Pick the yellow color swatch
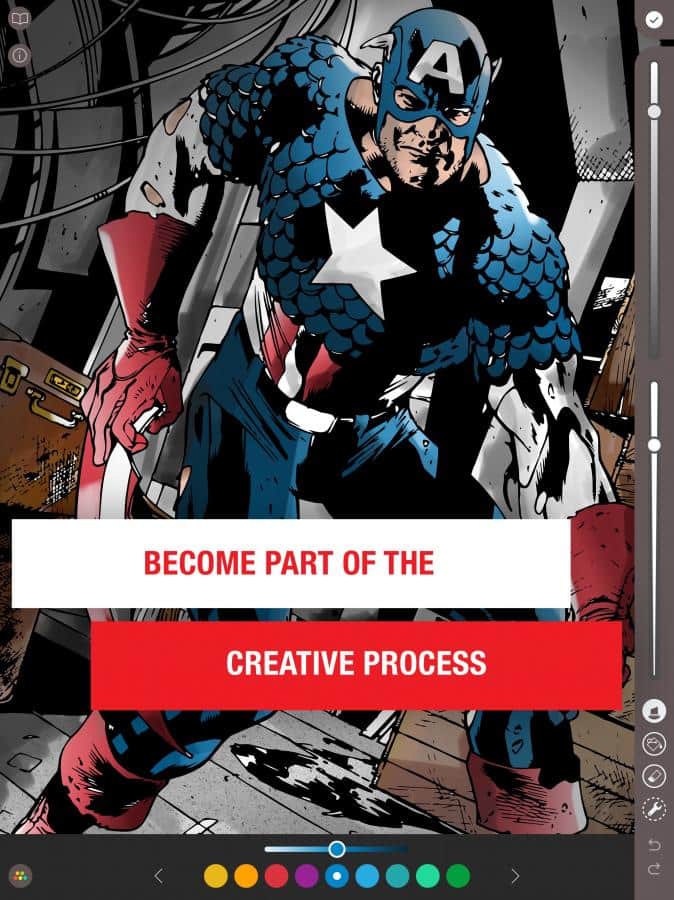 click(x=216, y=876)
